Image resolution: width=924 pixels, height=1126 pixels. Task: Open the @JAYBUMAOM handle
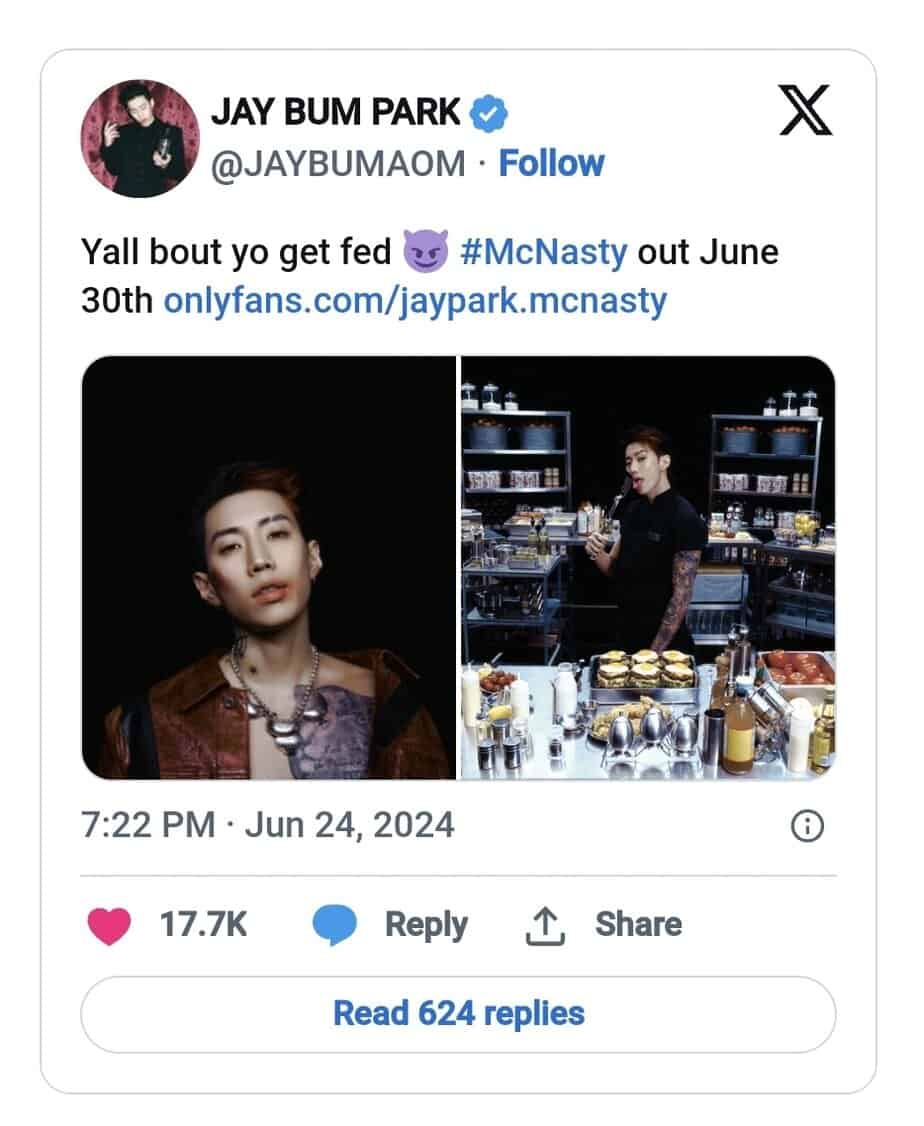click(338, 163)
